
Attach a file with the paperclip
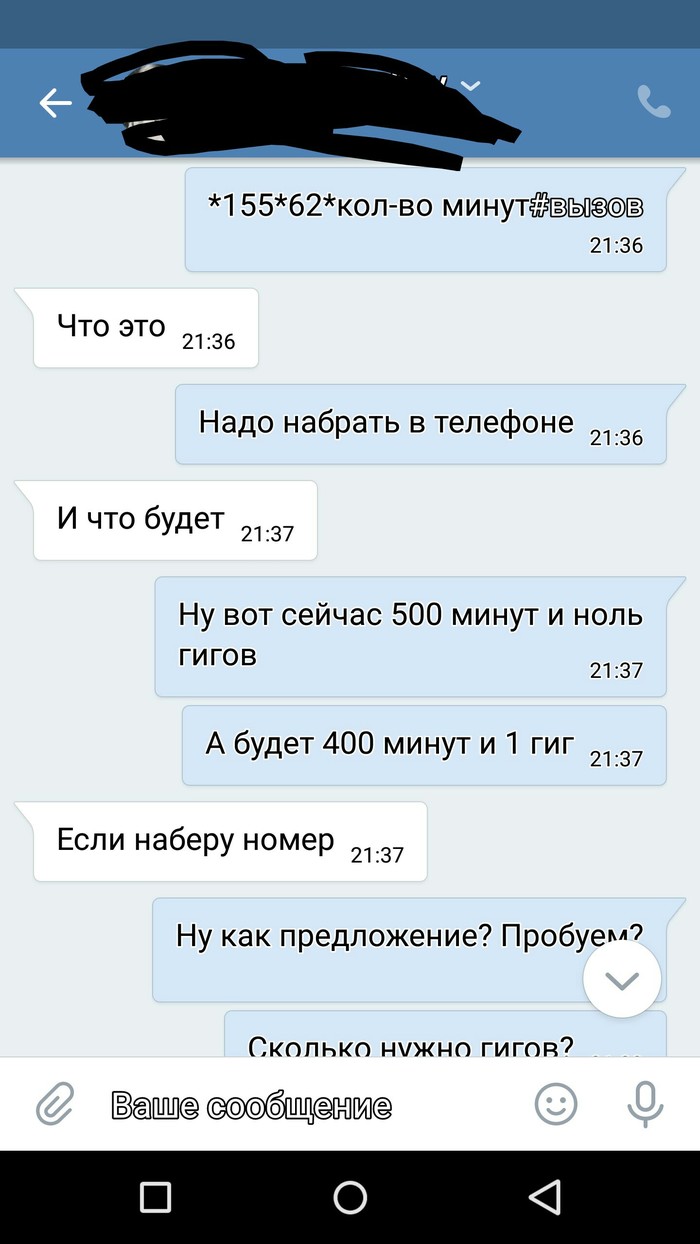(x=56, y=1105)
